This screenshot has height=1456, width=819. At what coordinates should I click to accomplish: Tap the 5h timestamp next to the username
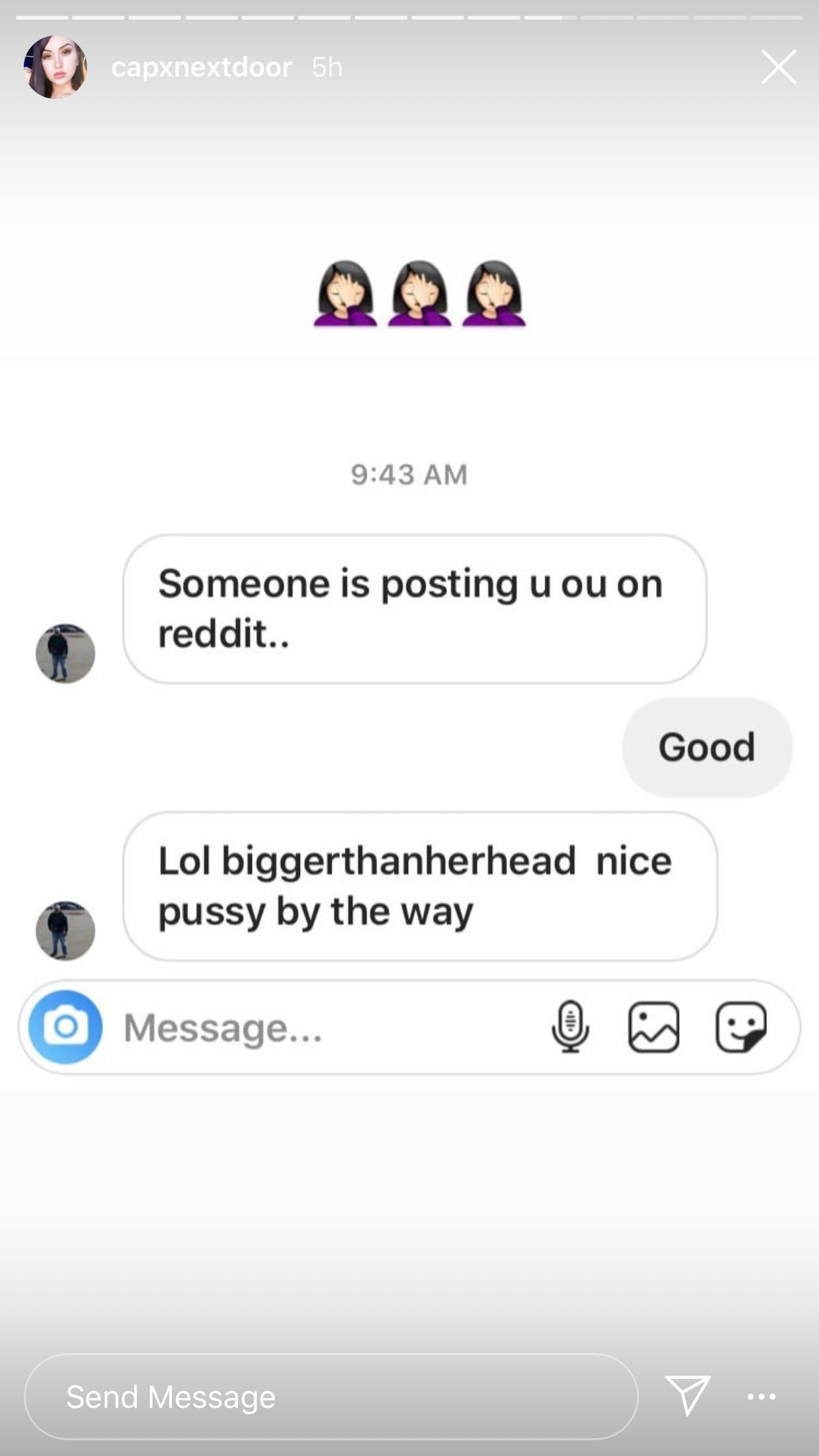pyautogui.click(x=328, y=67)
